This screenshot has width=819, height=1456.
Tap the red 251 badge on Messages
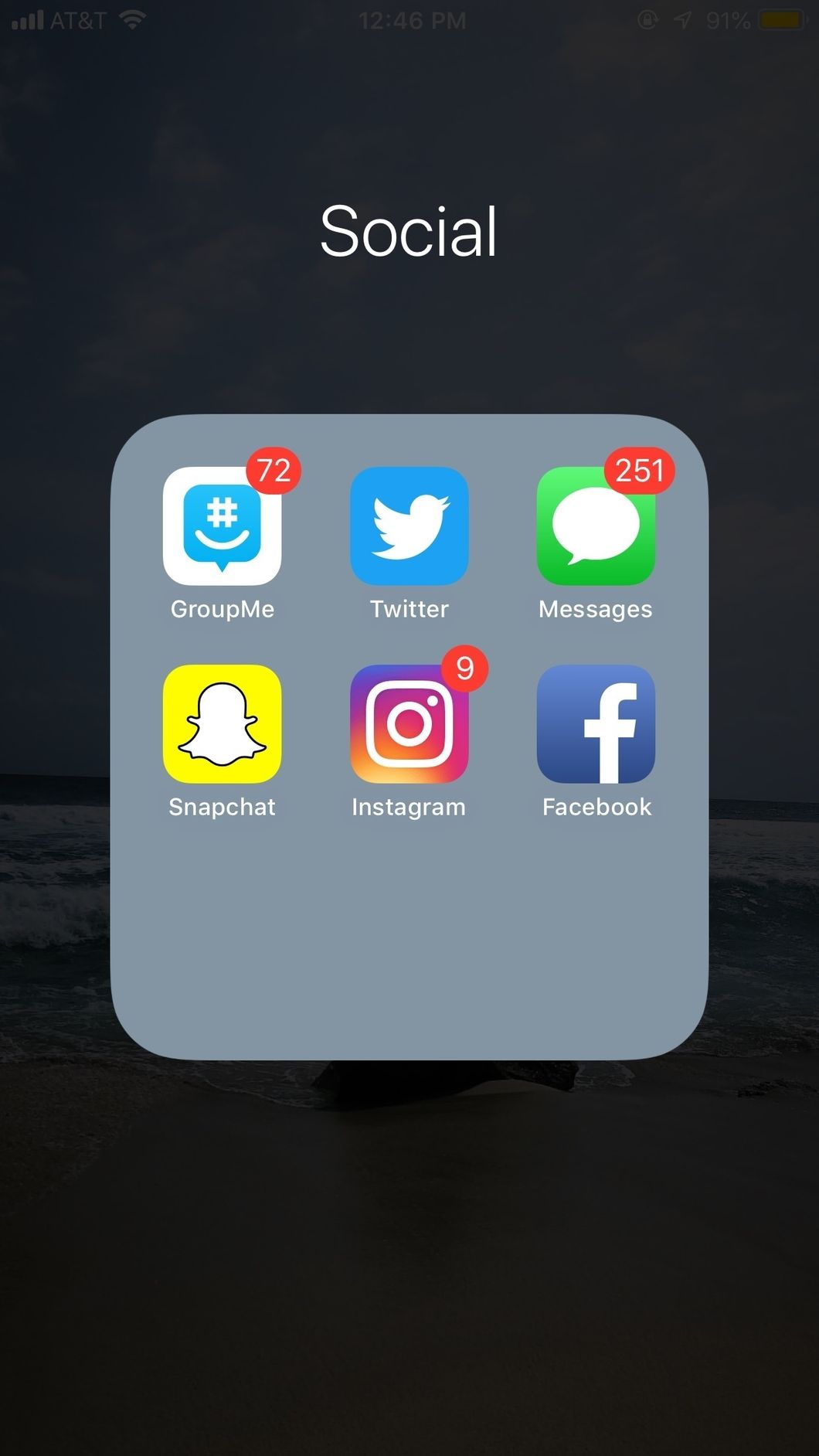point(640,468)
